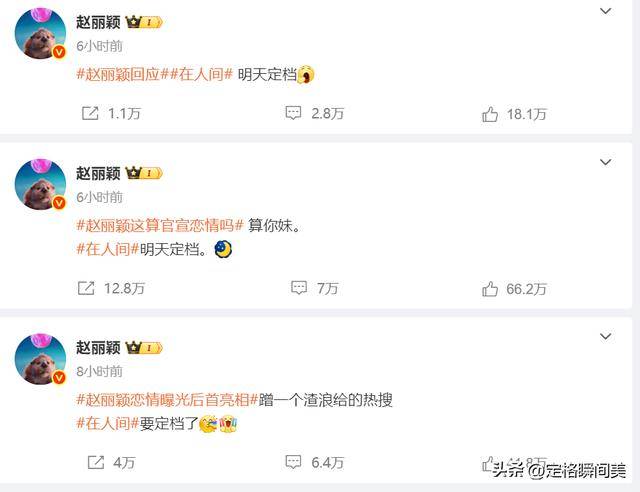Open the #赵丽颖恋情曝光后首亮相# hashtag
640x492 pixels.
[167, 400]
